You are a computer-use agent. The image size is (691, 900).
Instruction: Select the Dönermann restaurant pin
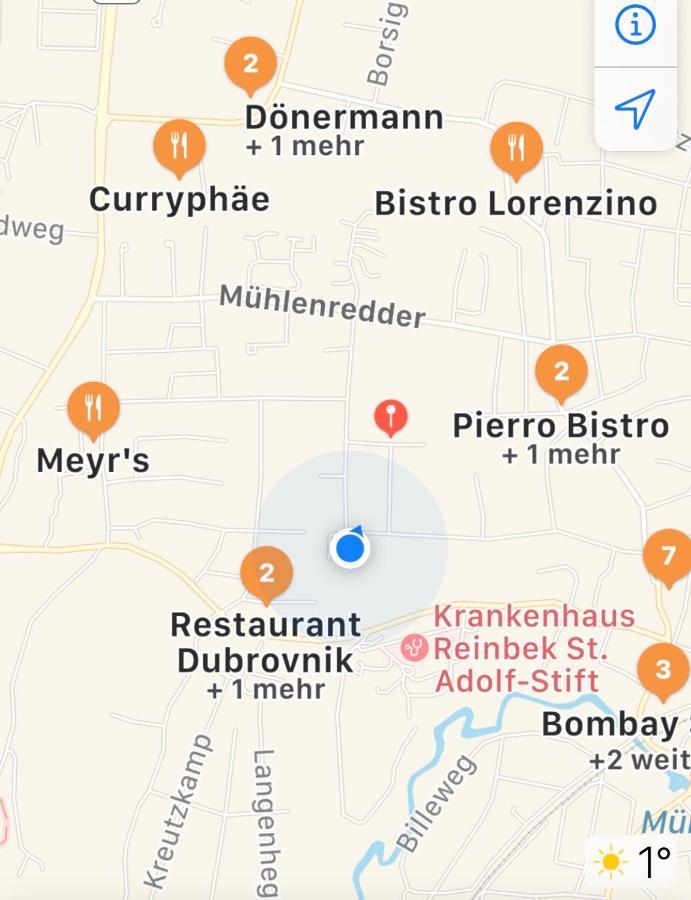251,65
